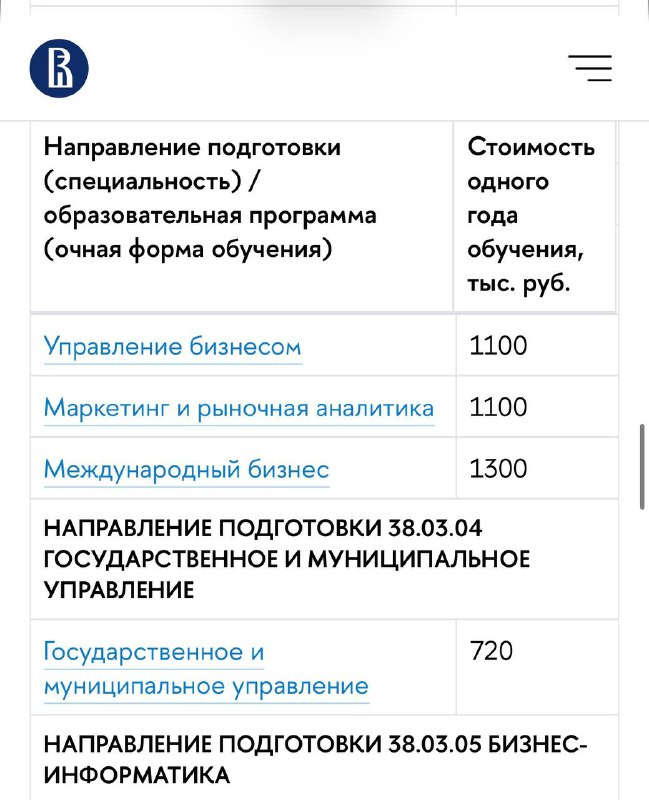
Task: Tap the HSE logo to go home
Action: (x=59, y=69)
